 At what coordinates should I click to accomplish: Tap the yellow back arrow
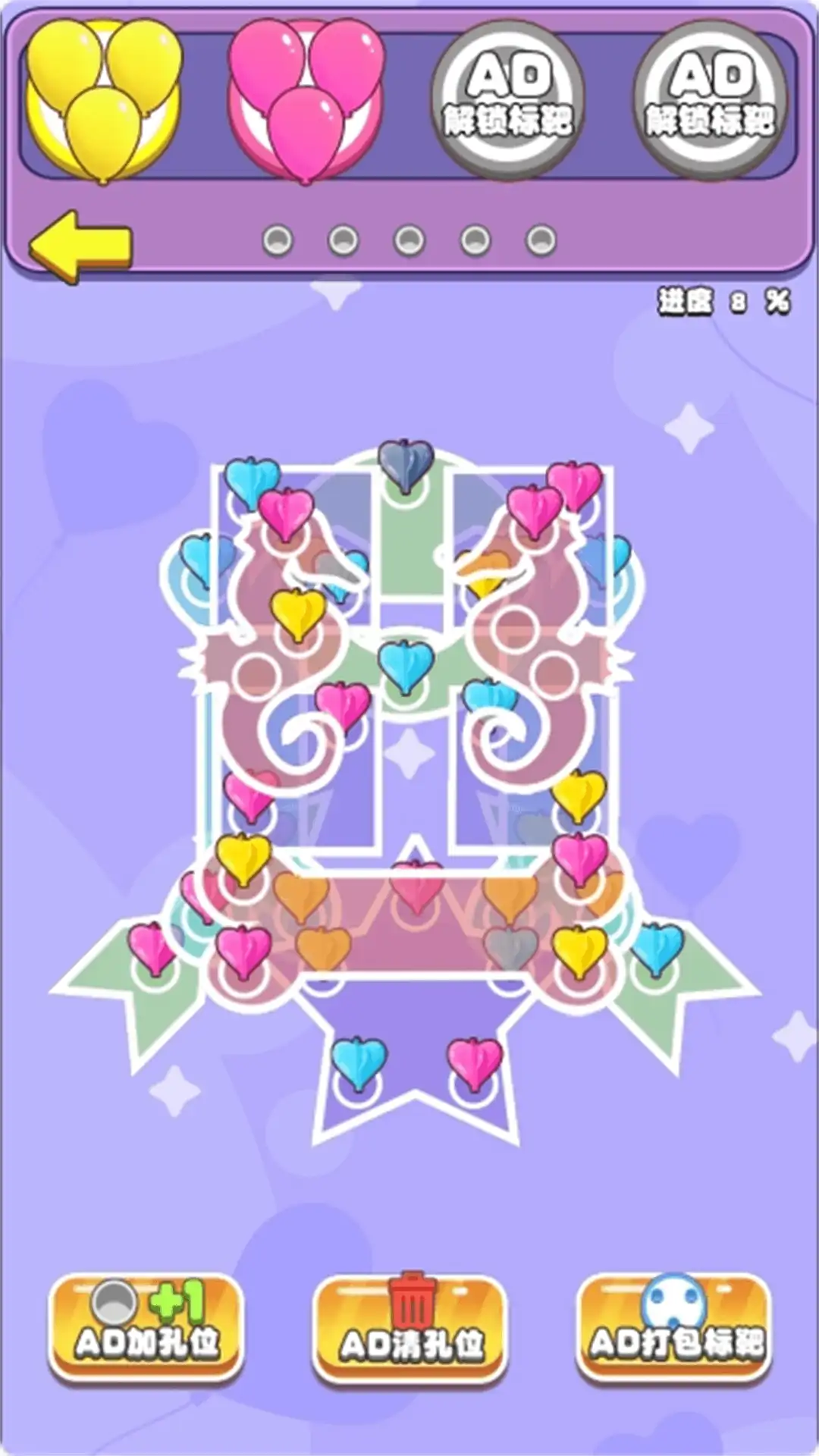[80, 247]
